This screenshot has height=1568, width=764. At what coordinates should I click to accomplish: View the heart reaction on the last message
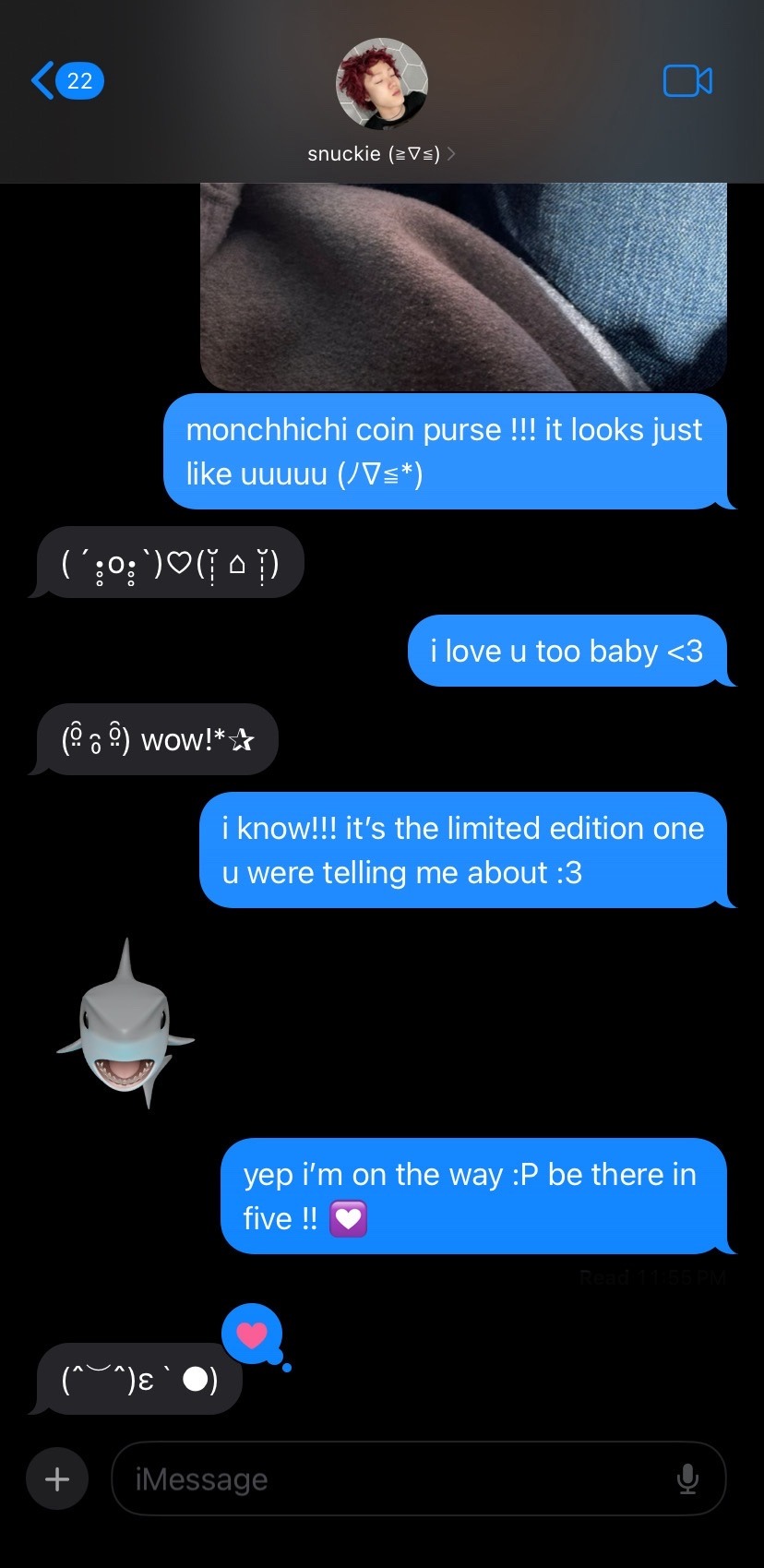(x=252, y=1334)
